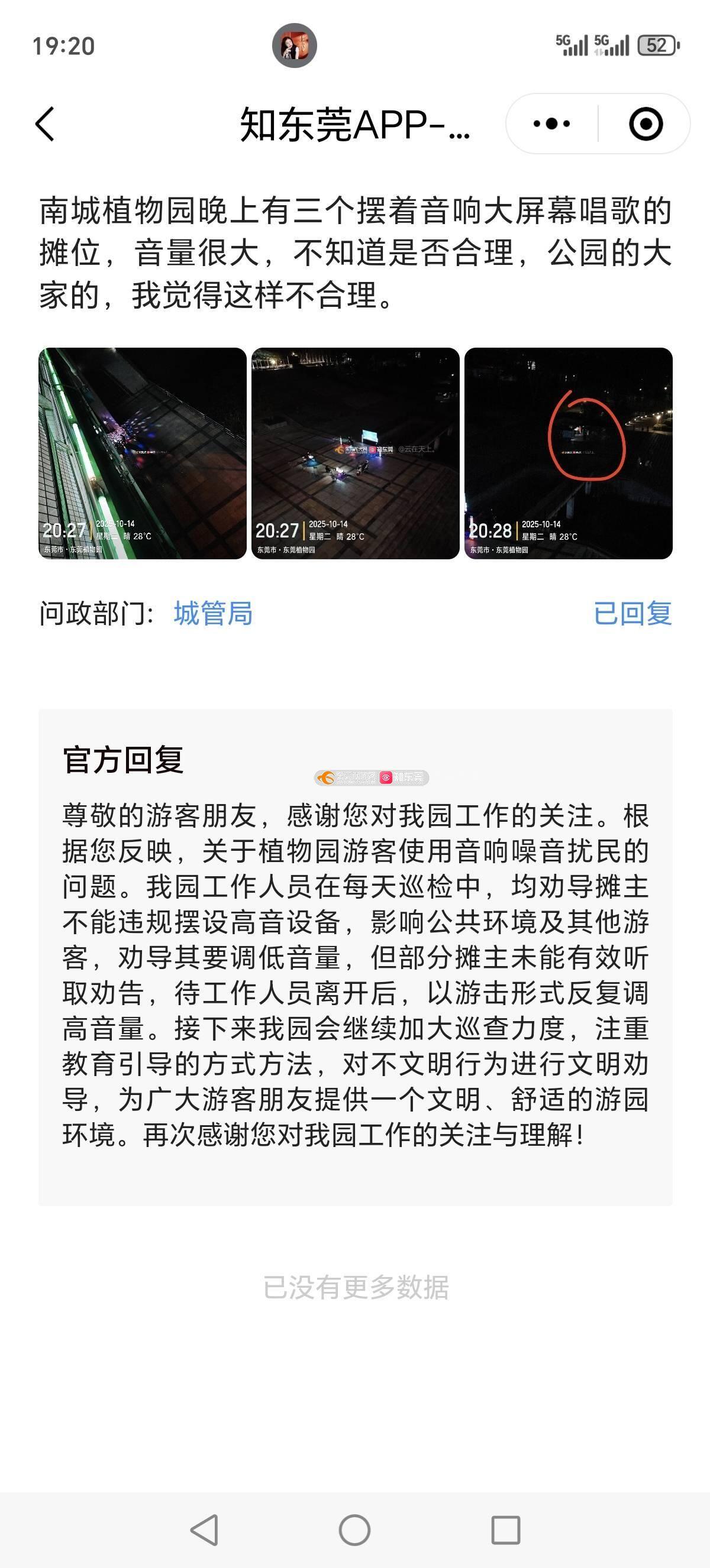
Task: Open the photo with the red circle
Action: pyautogui.click(x=568, y=453)
